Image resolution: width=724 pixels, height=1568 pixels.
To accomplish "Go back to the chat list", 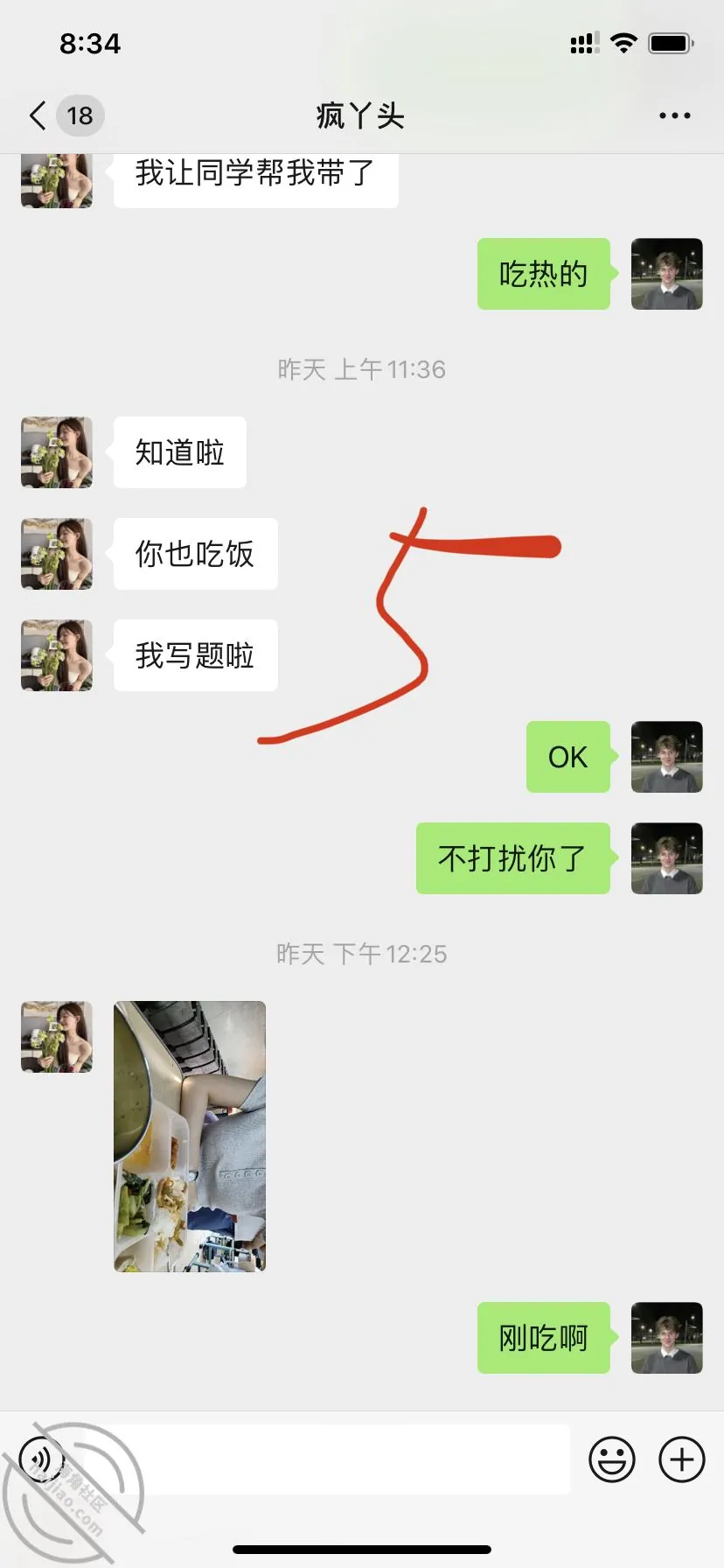I will click(38, 115).
